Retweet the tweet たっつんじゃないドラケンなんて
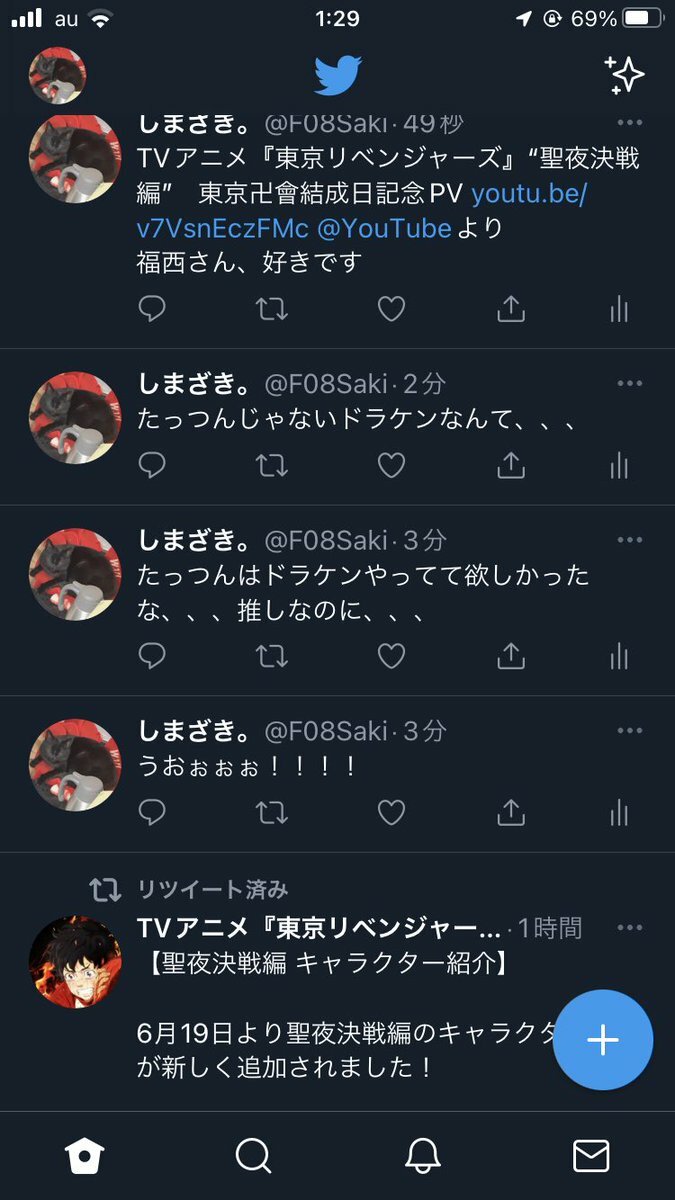The height and width of the screenshot is (1200, 675). [271, 465]
